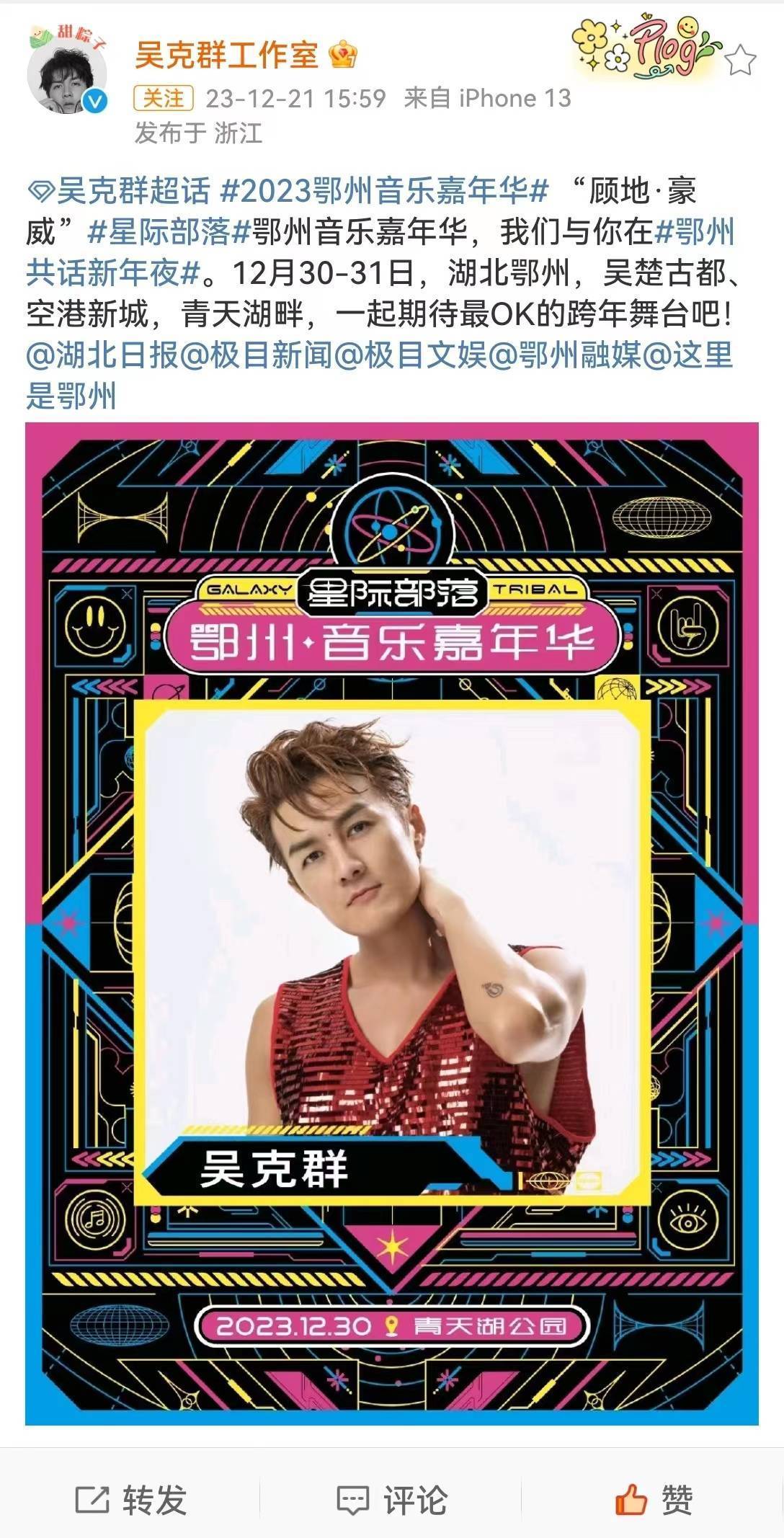View the 鄂州音乐嘉年华 poster image full-screen

click(391, 923)
